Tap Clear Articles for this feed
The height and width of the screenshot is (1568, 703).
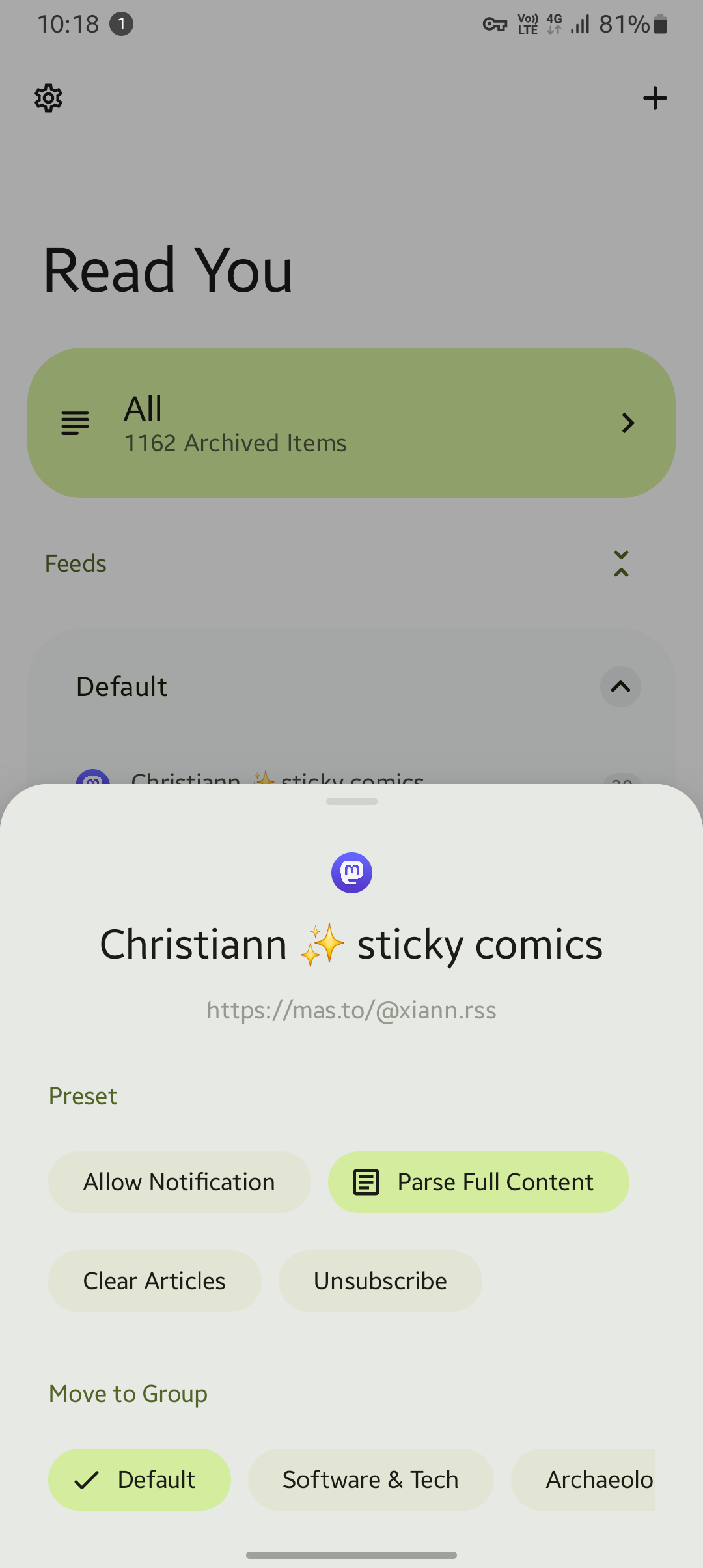154,1281
